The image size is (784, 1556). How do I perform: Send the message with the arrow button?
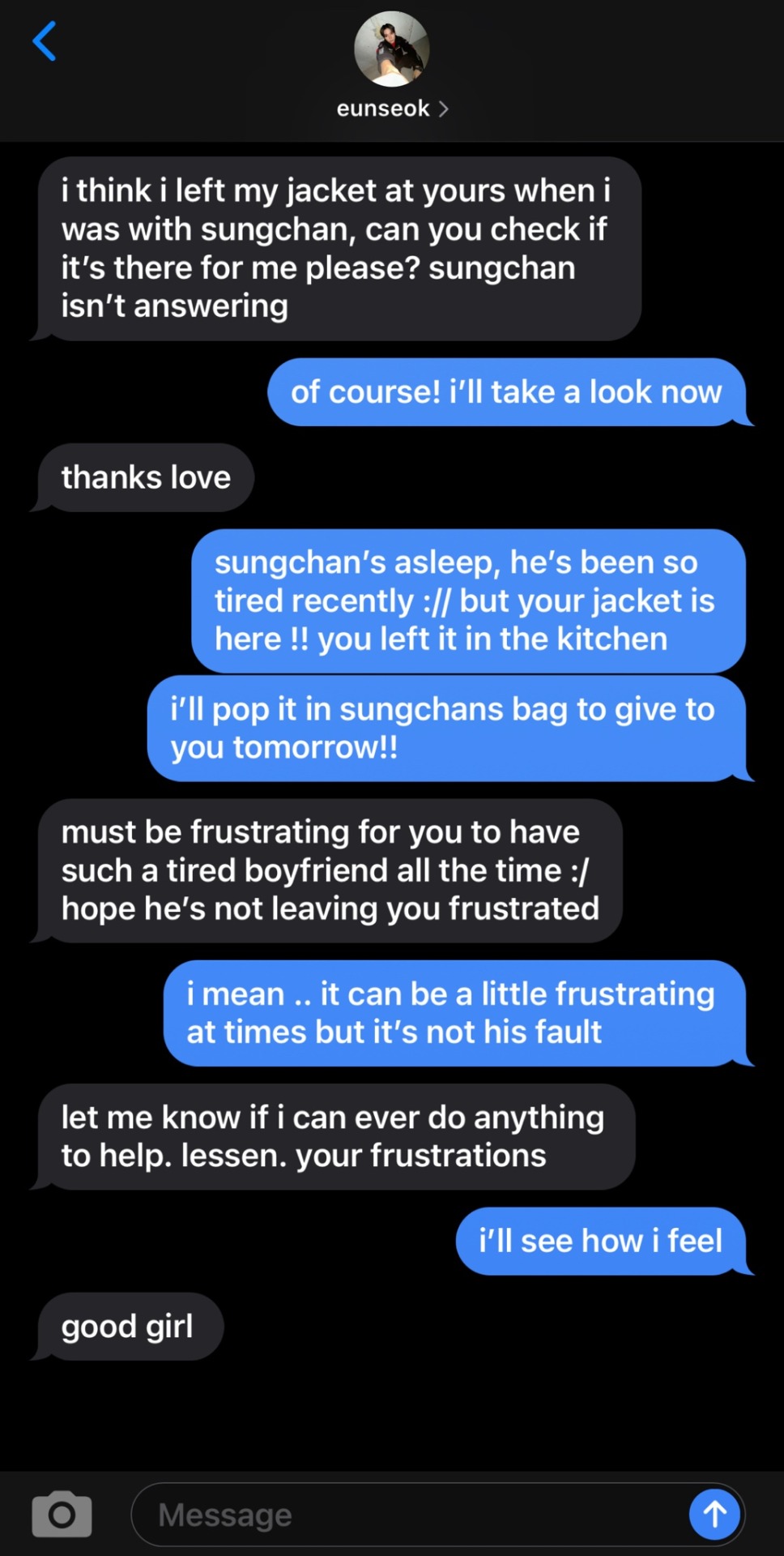tap(714, 1513)
